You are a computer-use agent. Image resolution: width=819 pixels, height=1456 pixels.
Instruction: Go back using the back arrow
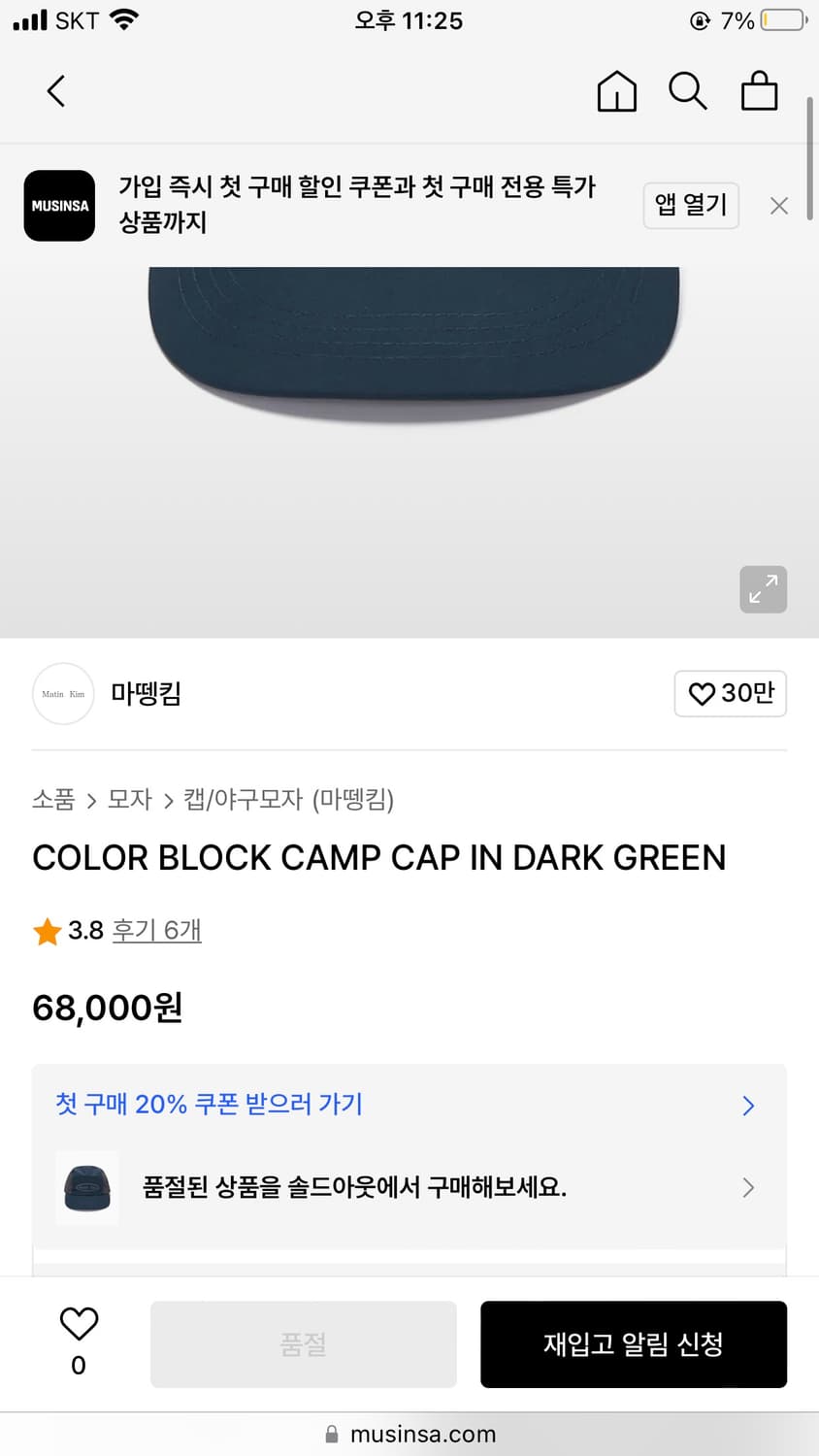tap(55, 90)
